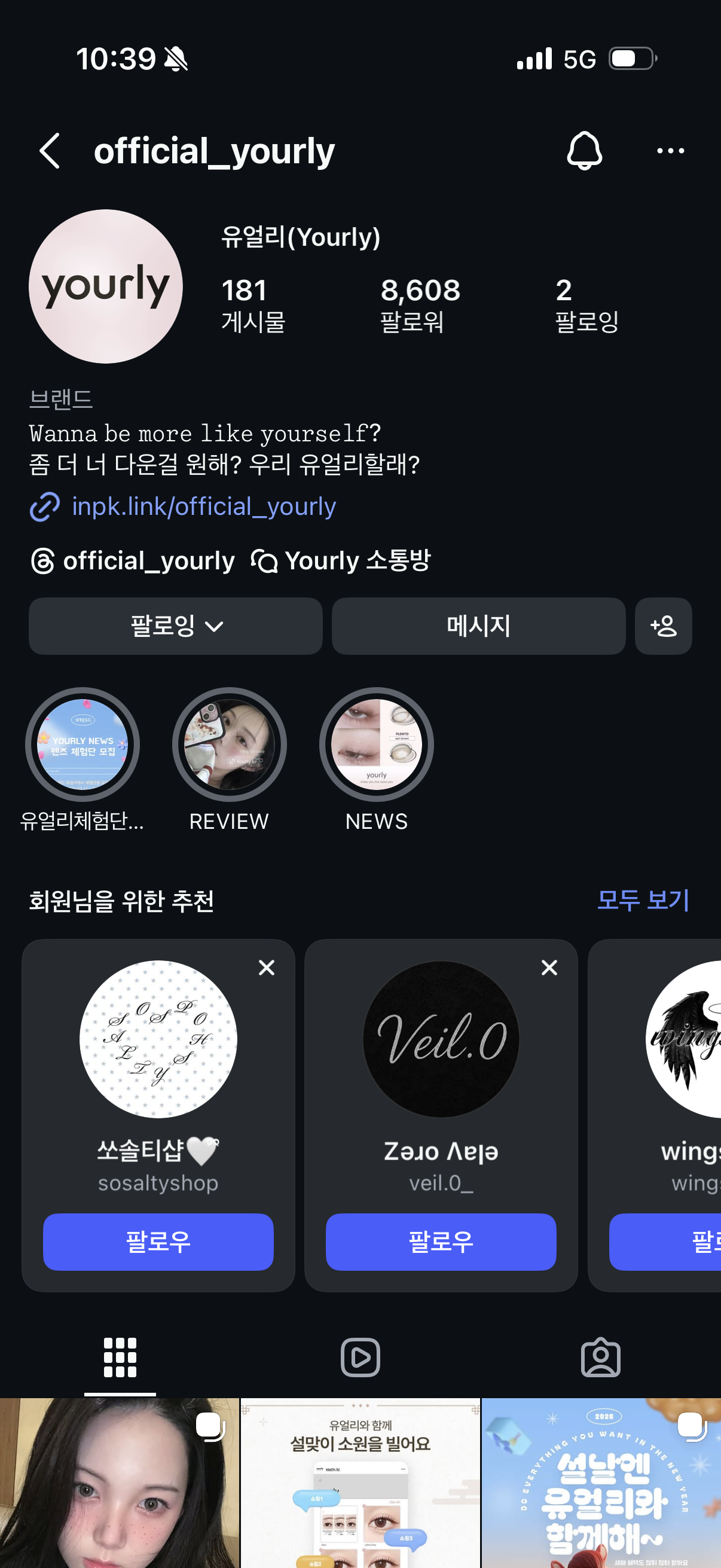Viewport: 721px width, 1568px height.
Task: Dismiss the sosaltyshop suggestion card
Action: (267, 967)
